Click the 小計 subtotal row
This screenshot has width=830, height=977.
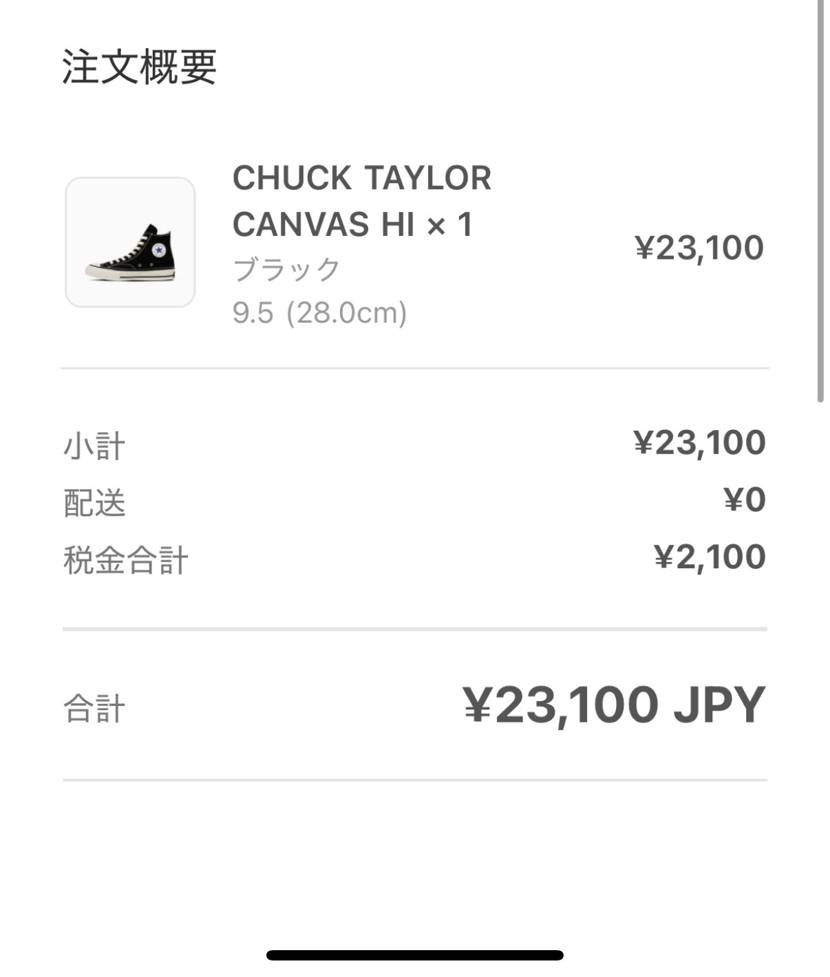(93, 446)
